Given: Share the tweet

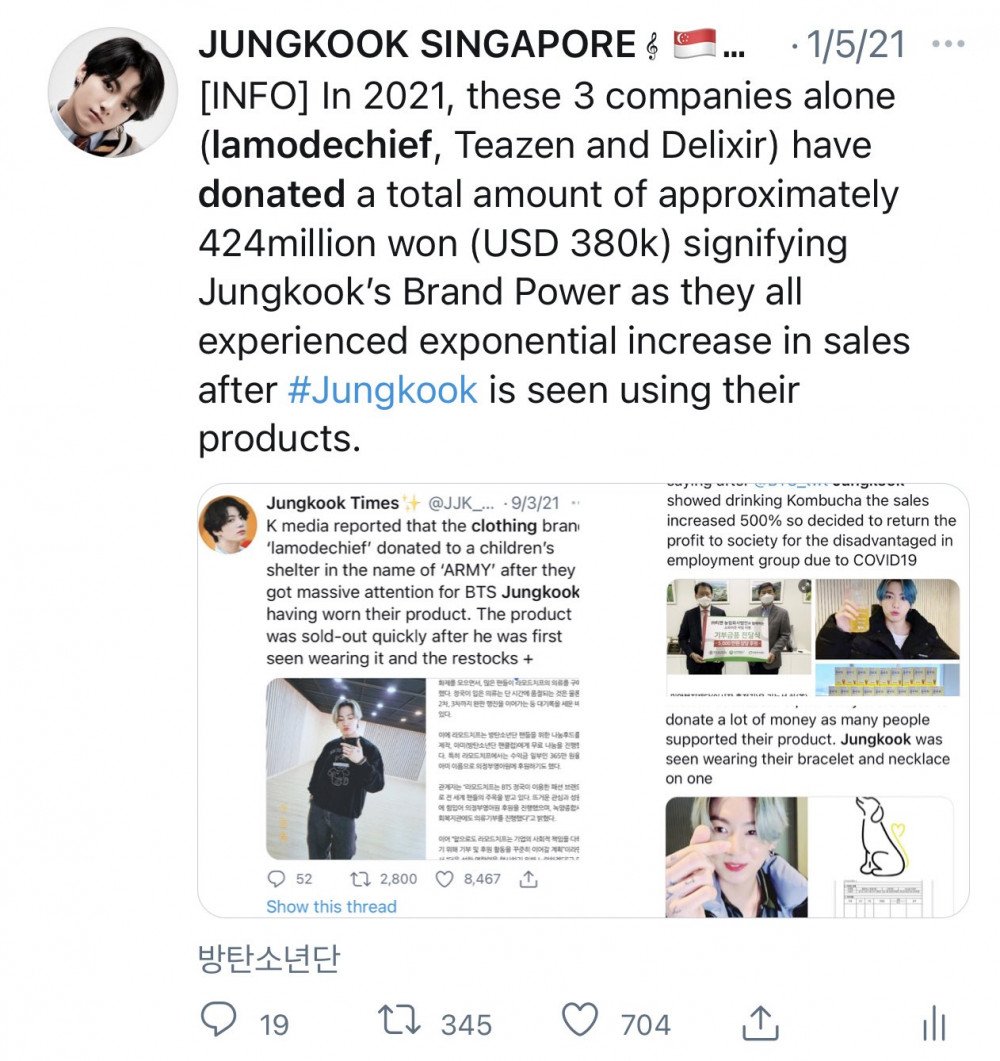Looking at the screenshot, I should point(759,1022).
